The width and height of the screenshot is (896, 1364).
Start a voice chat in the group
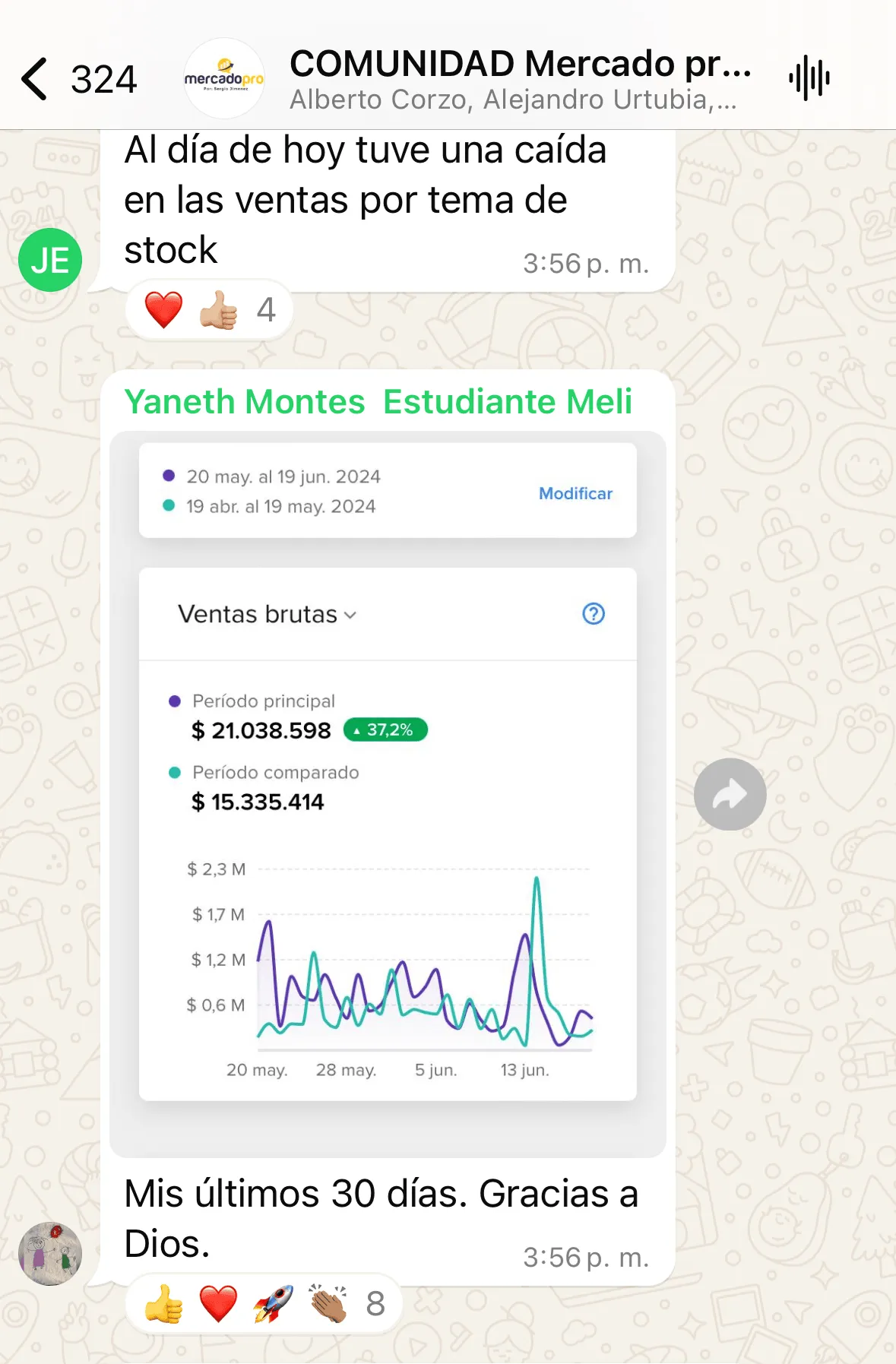(809, 78)
